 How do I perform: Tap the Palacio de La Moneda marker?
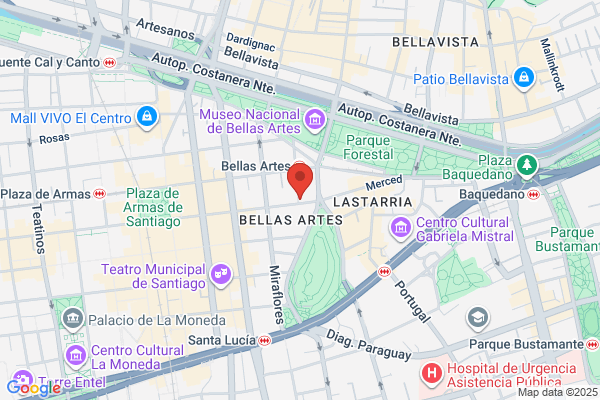[73, 319]
